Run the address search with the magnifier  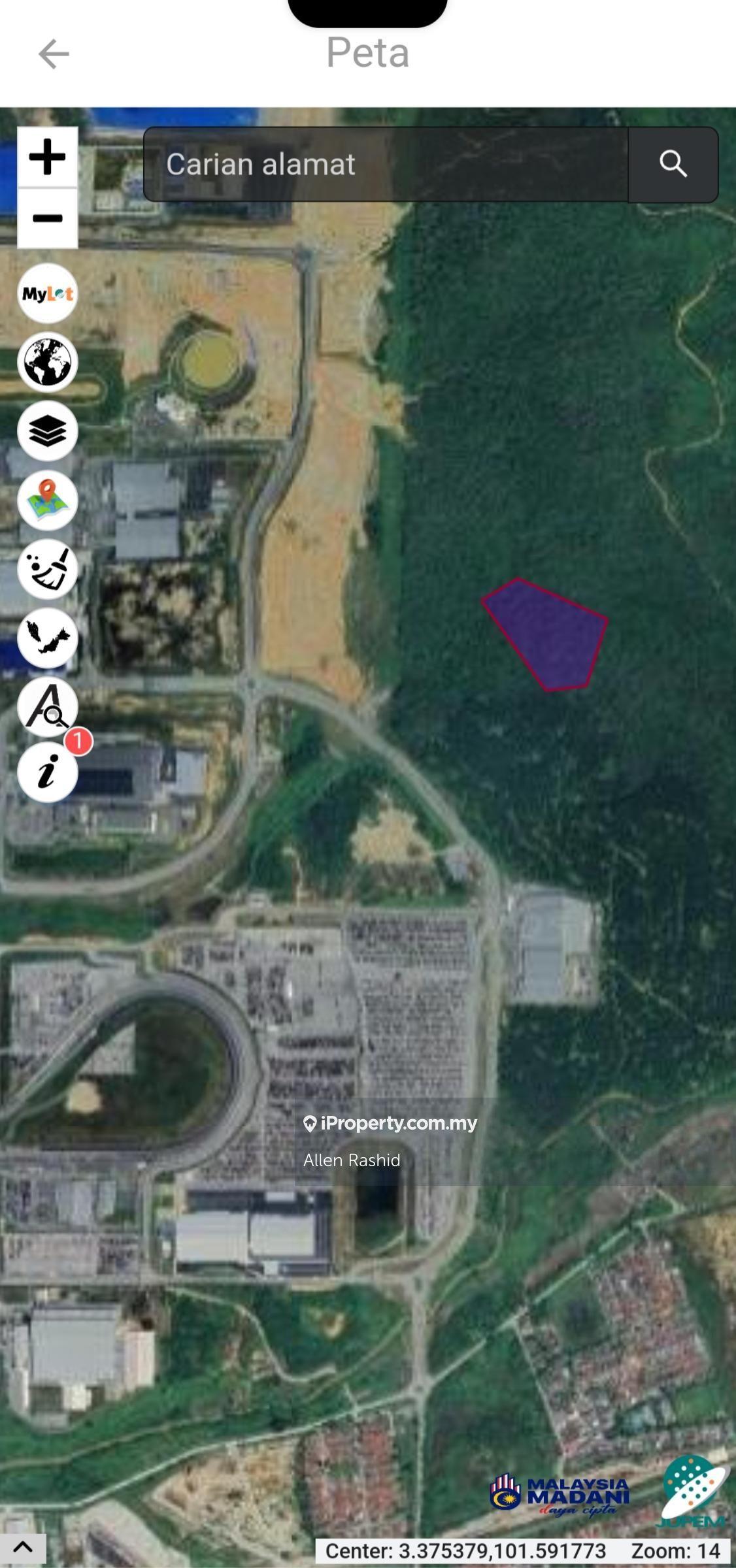(x=673, y=164)
